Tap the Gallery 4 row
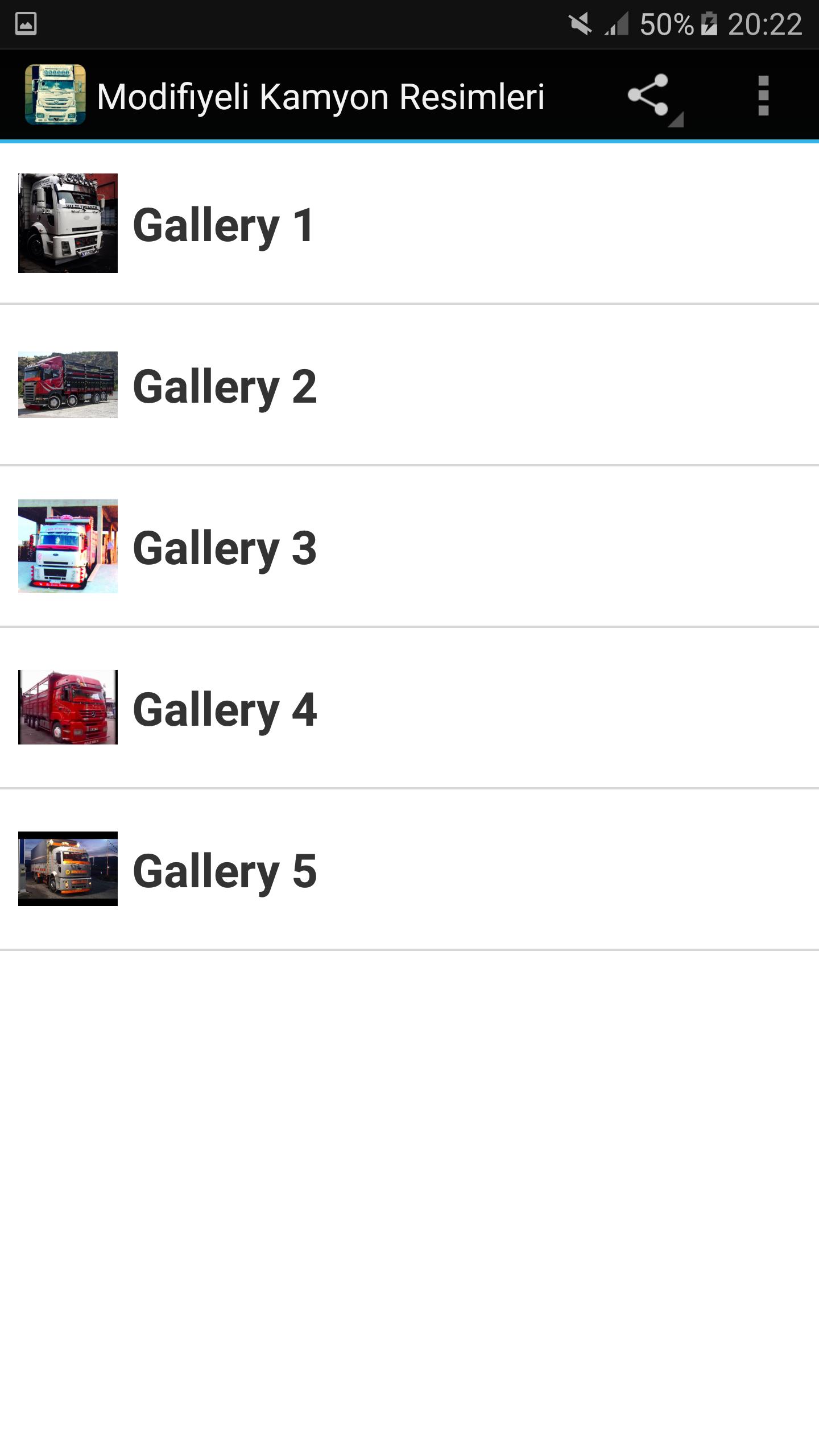This screenshot has width=819, height=1456. [x=224, y=709]
